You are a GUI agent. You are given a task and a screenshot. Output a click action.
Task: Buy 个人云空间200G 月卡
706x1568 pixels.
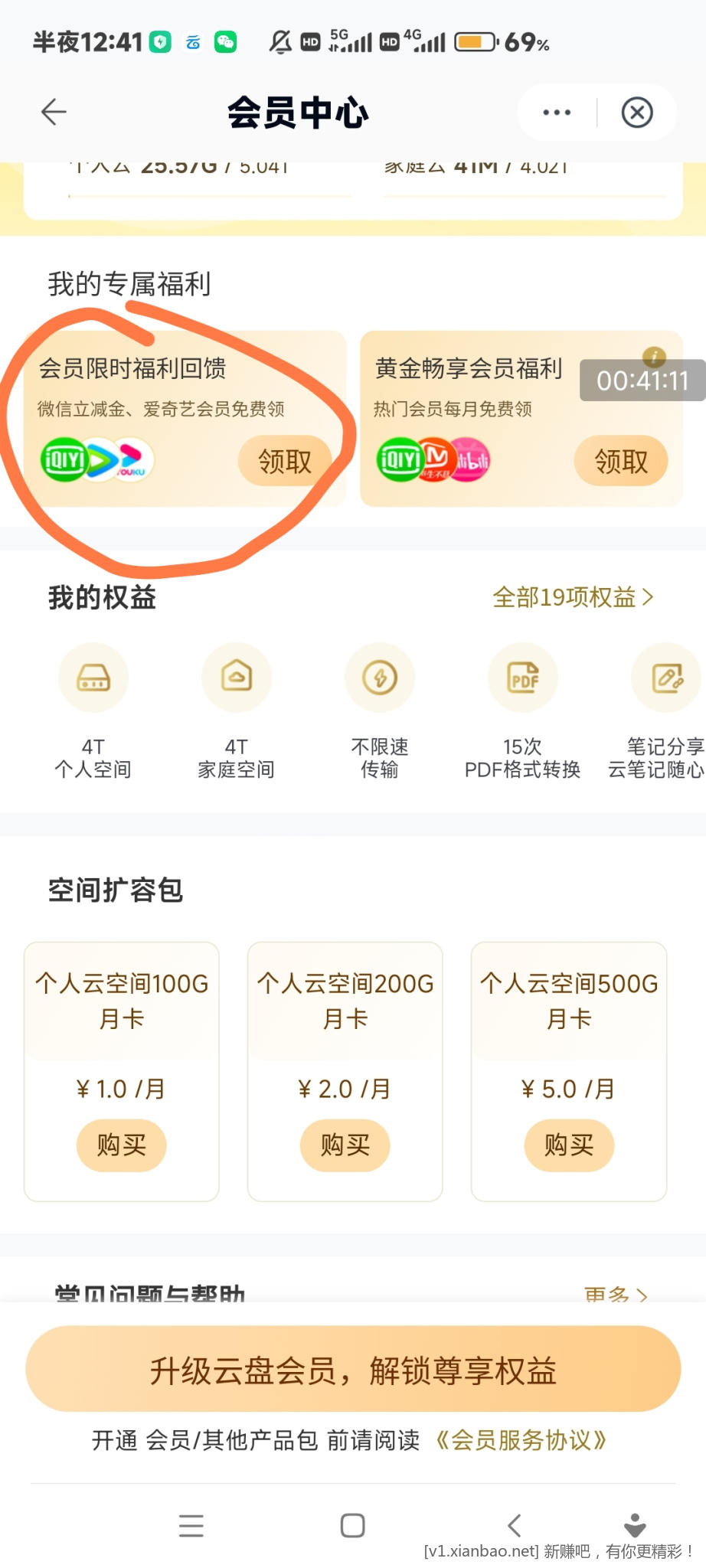tap(345, 1145)
